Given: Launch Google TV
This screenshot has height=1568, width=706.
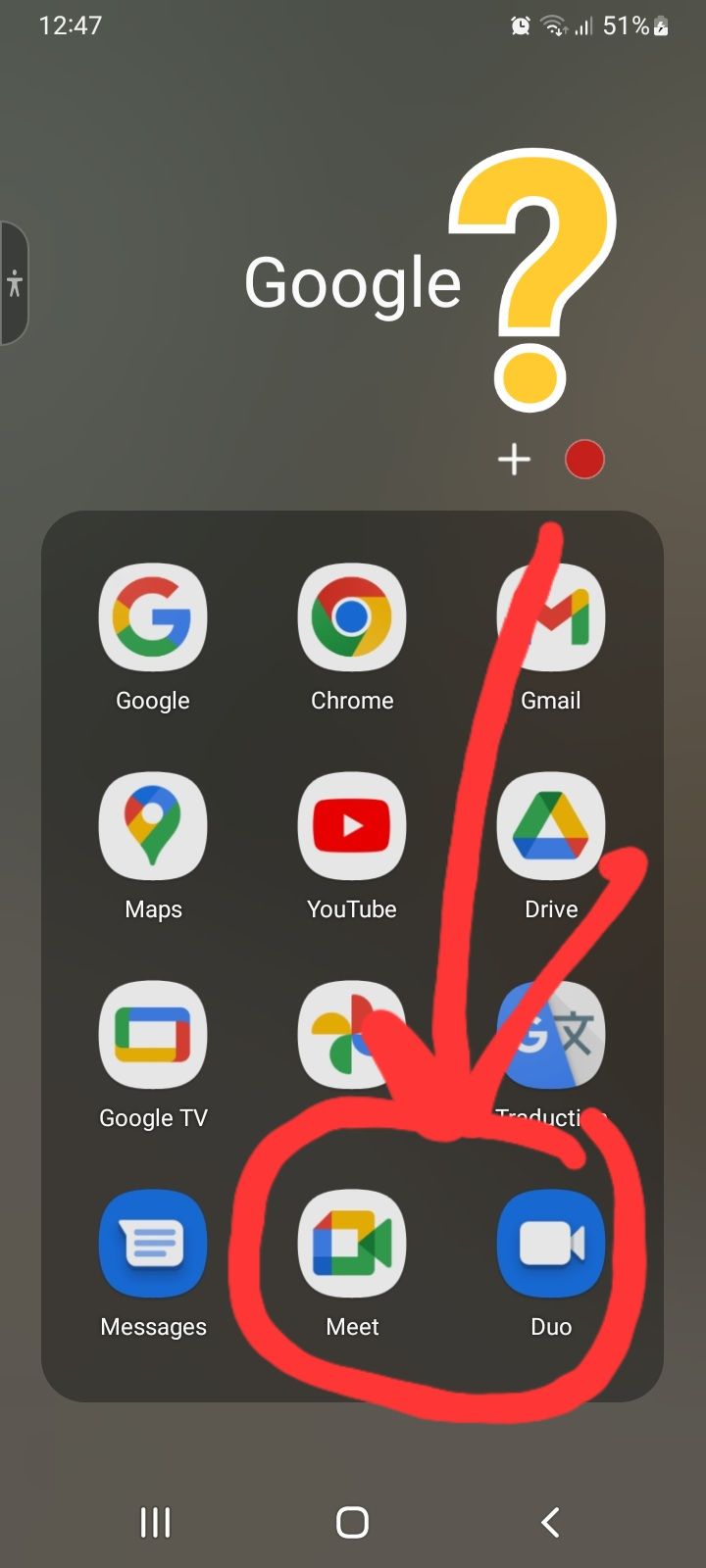Looking at the screenshot, I should pyautogui.click(x=153, y=1035).
